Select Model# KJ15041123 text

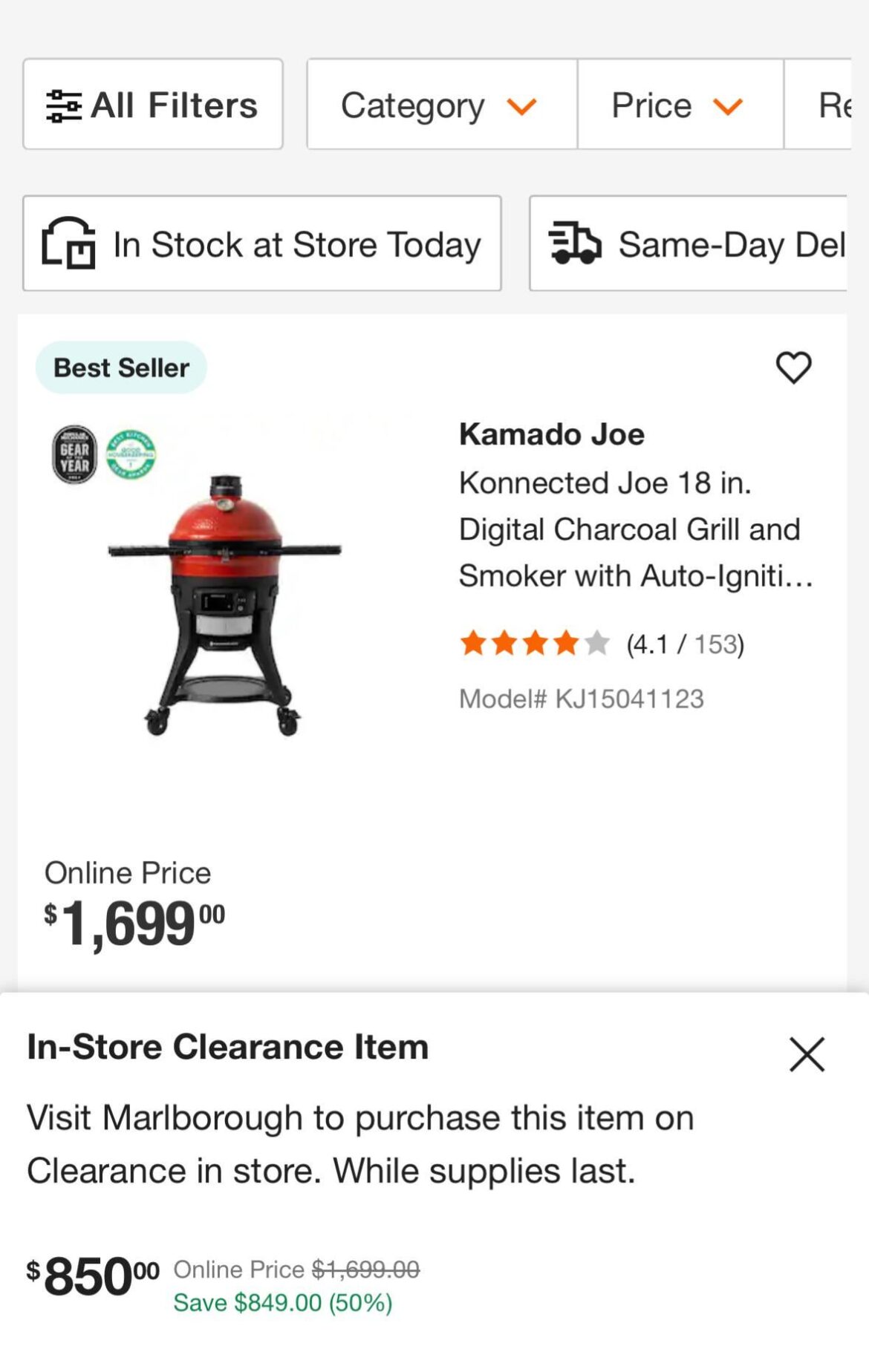582,697
